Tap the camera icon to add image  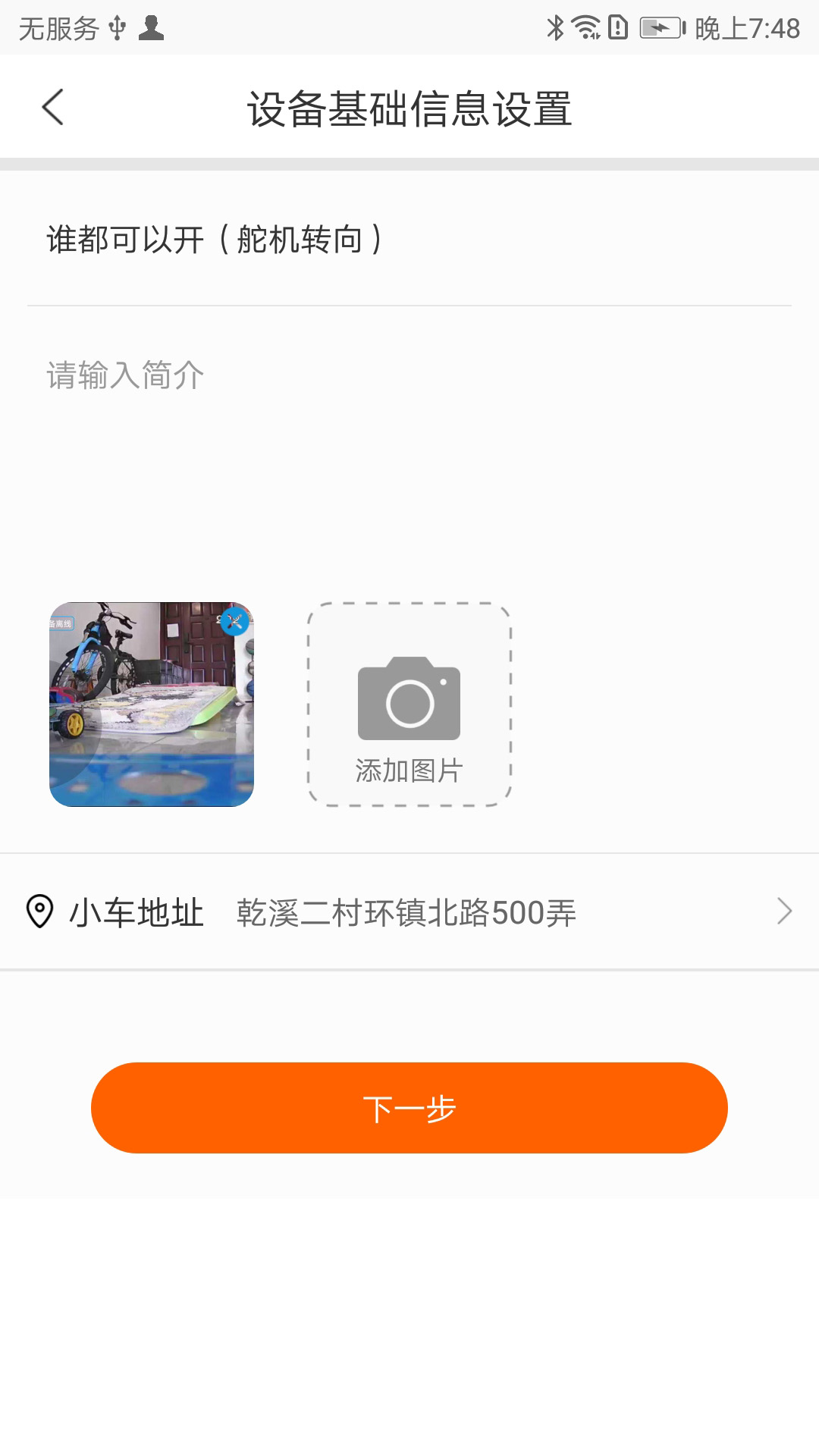click(409, 699)
